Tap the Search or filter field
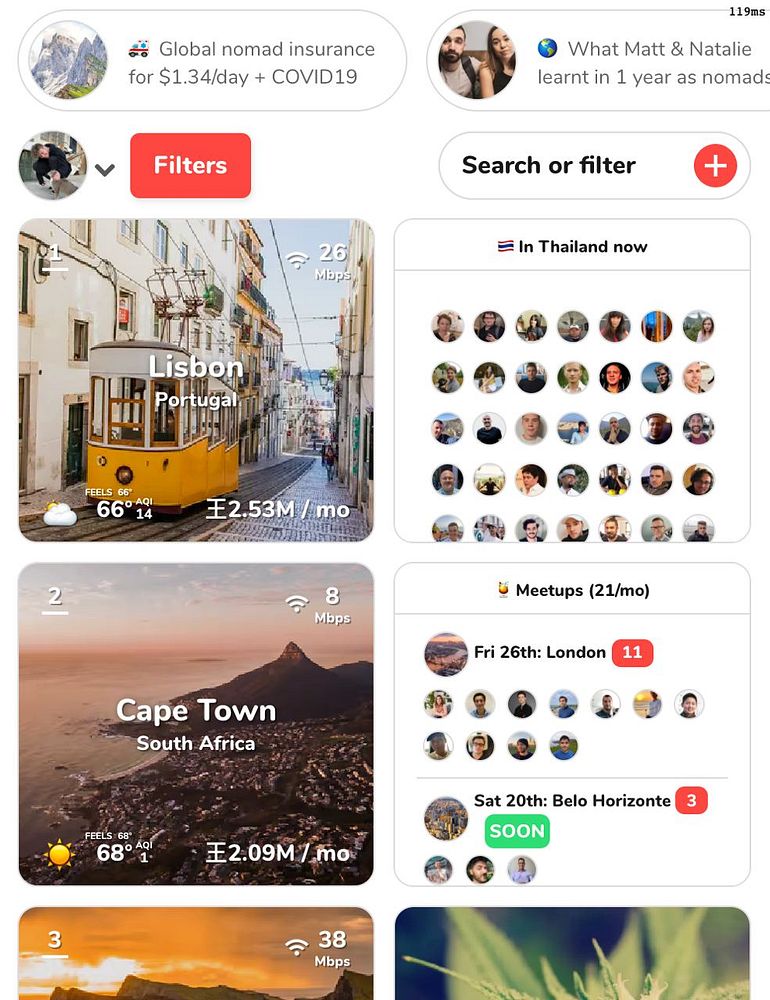The height and width of the screenshot is (1000, 770). 560,166
